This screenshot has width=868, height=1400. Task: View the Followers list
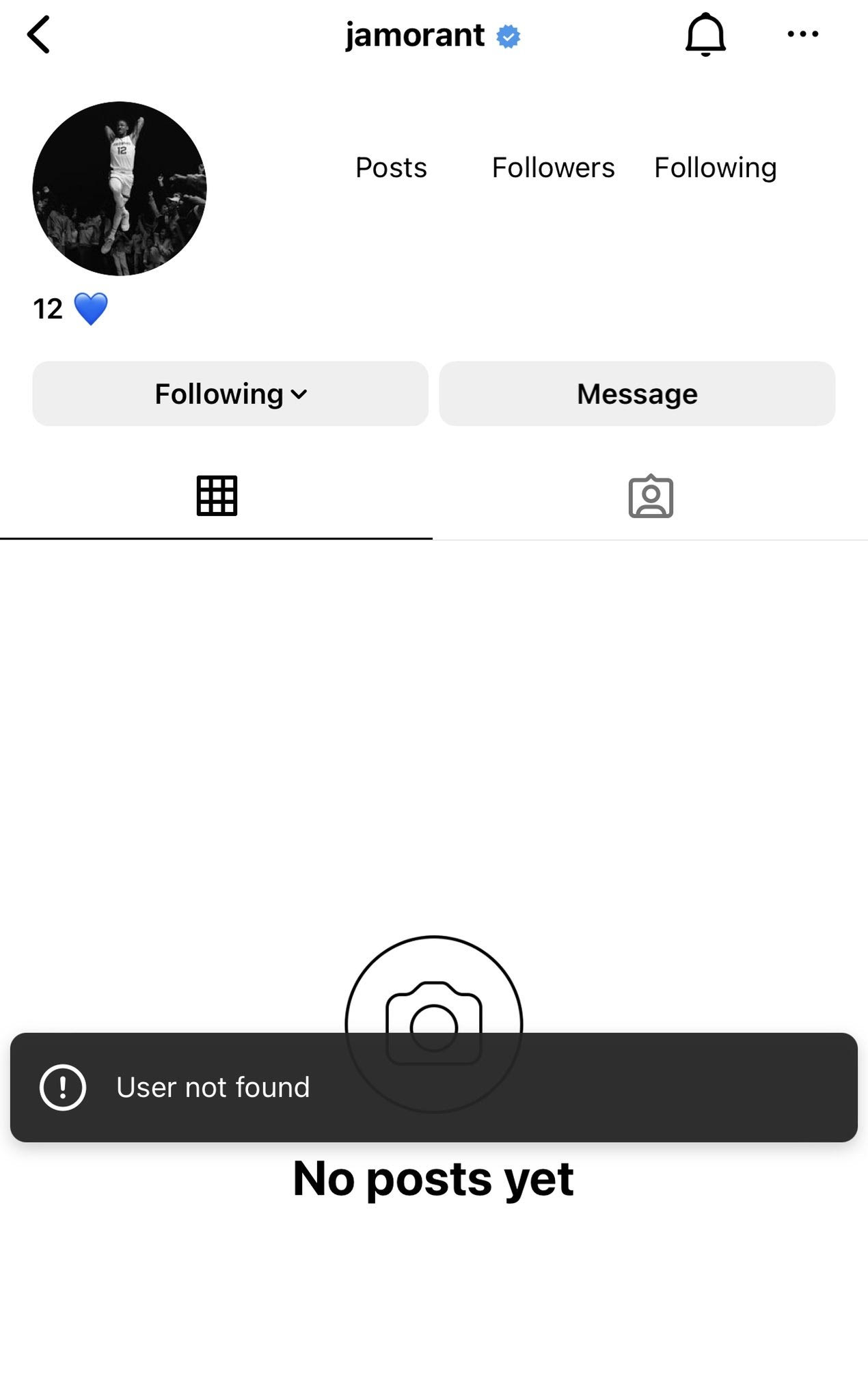[553, 167]
